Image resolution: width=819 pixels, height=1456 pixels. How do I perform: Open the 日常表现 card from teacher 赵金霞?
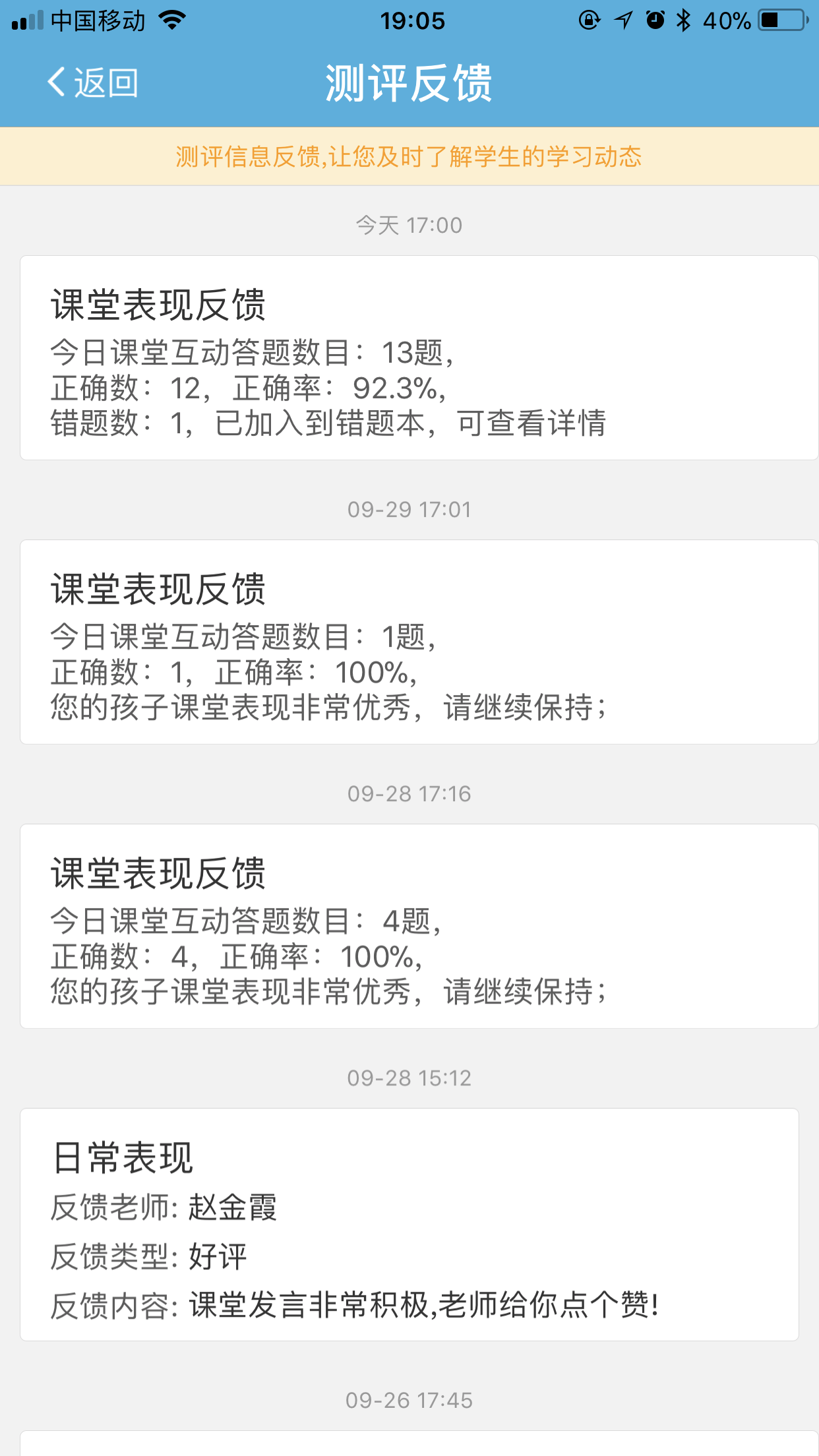(x=409, y=1225)
